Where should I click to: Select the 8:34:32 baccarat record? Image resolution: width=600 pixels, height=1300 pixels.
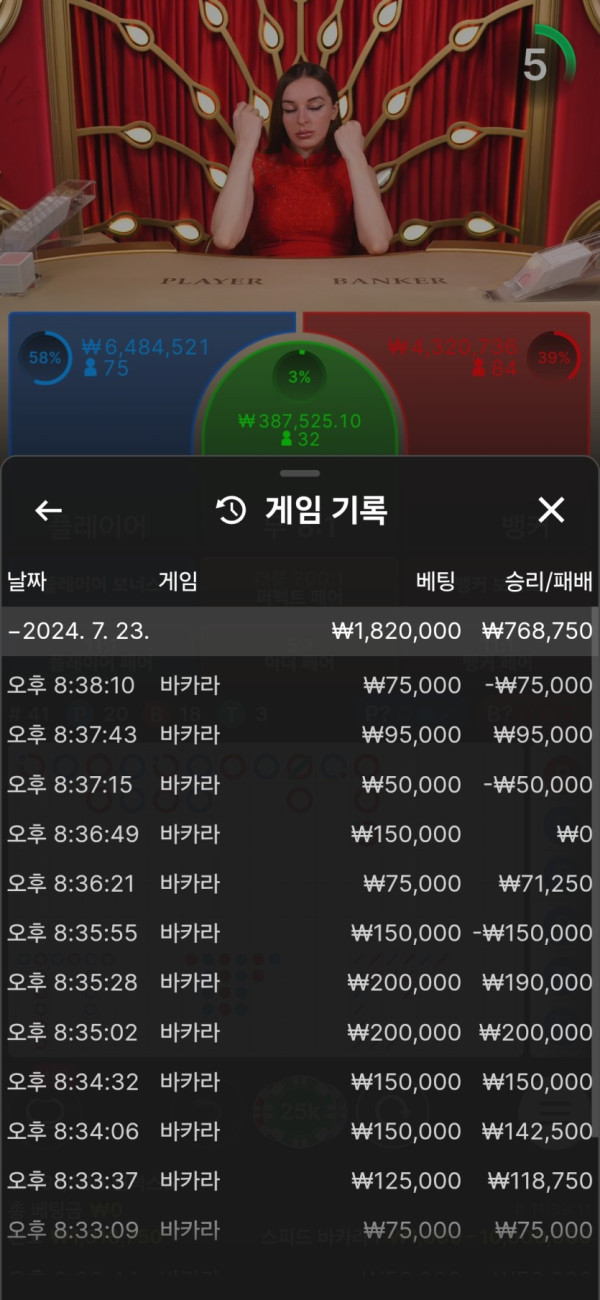(300, 1081)
